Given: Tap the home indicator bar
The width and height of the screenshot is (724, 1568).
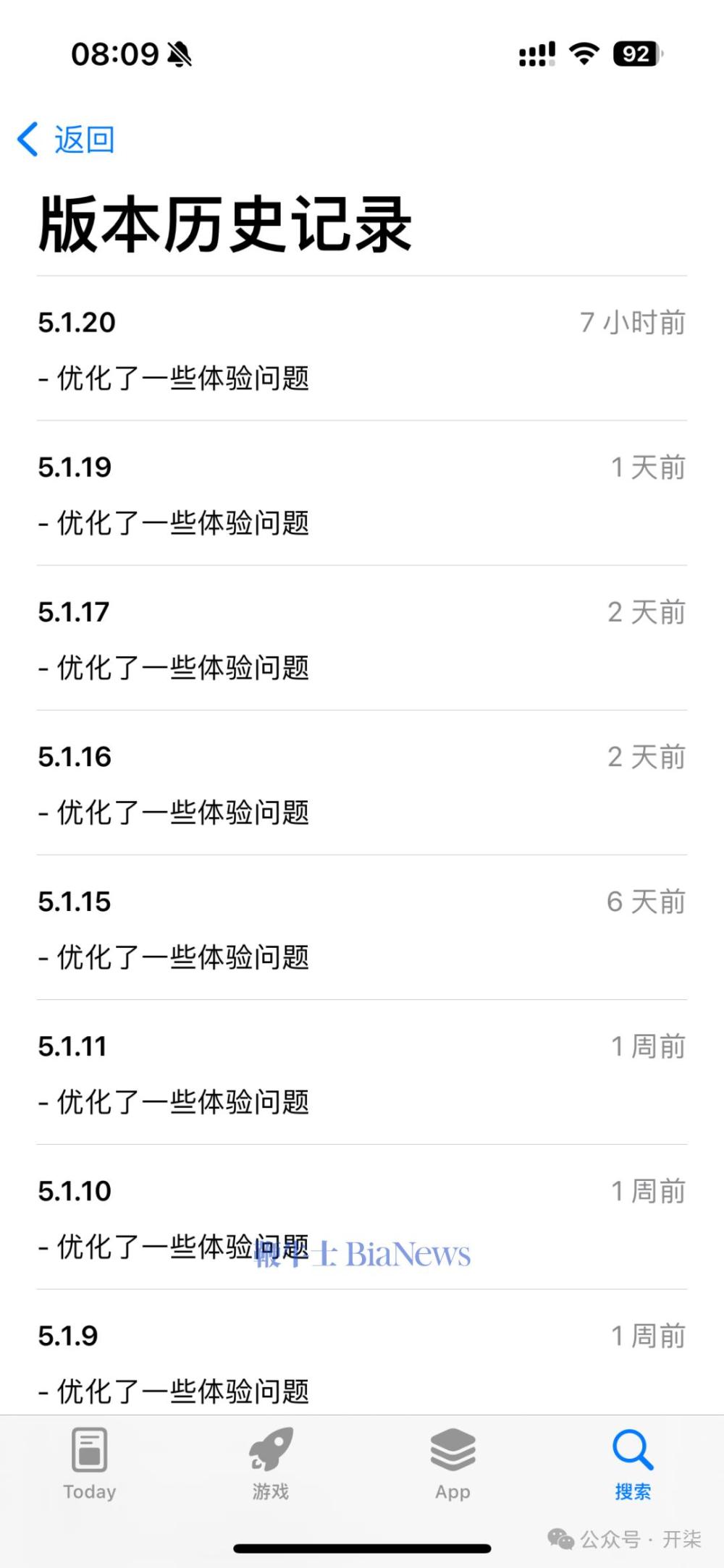Looking at the screenshot, I should (x=362, y=1545).
